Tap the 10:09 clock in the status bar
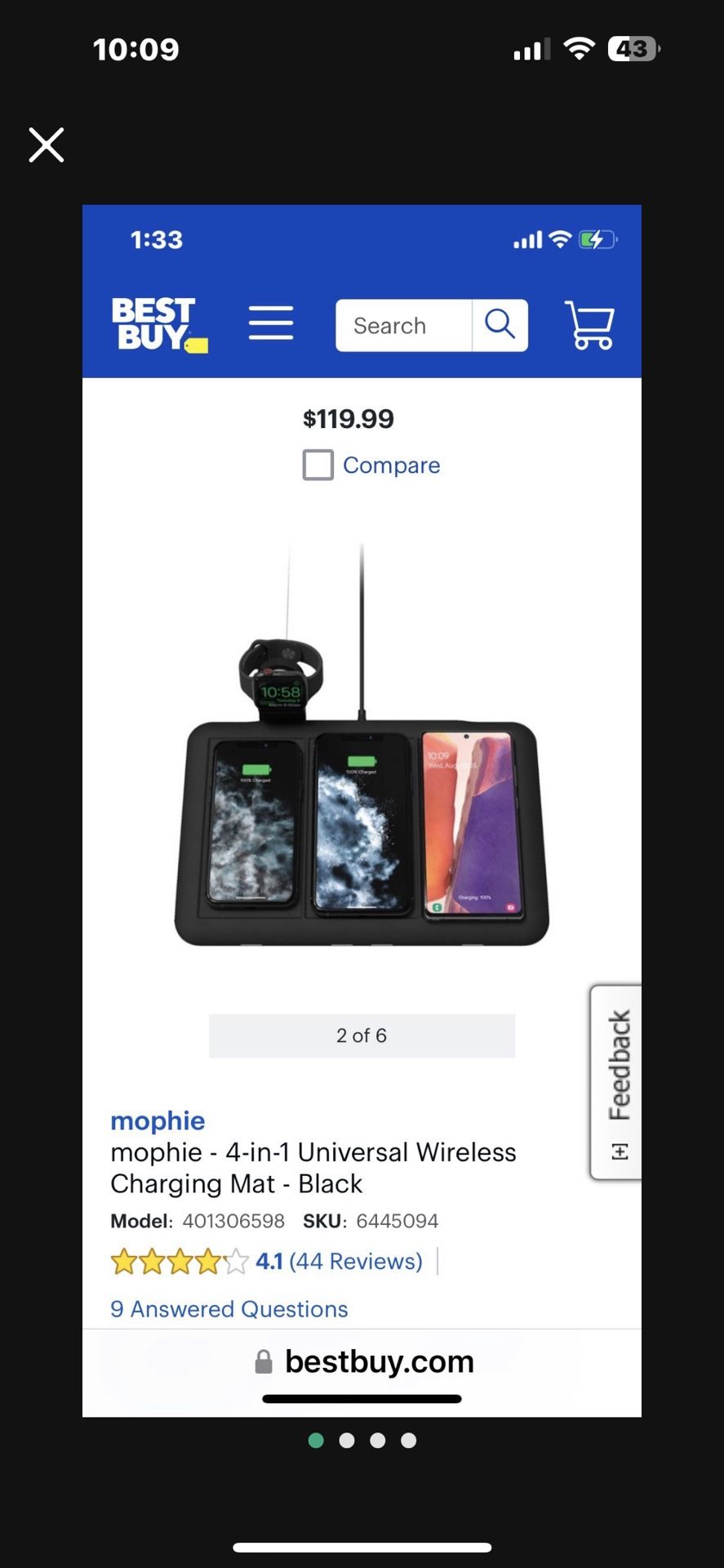The height and width of the screenshot is (1568, 724). click(x=135, y=49)
